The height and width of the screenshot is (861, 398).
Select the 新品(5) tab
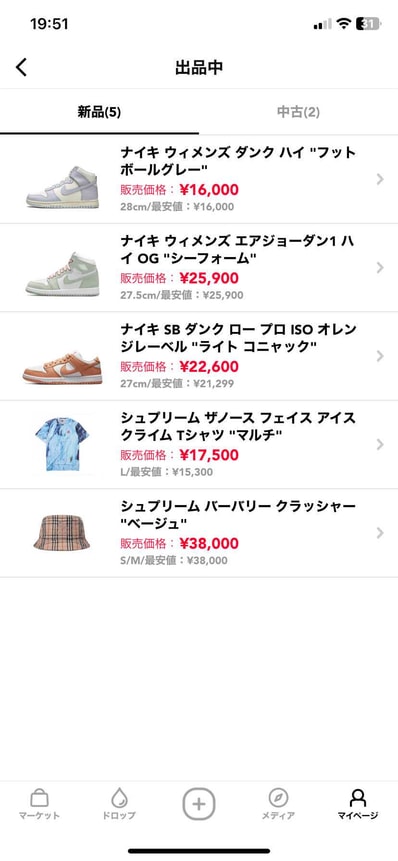click(x=99, y=112)
